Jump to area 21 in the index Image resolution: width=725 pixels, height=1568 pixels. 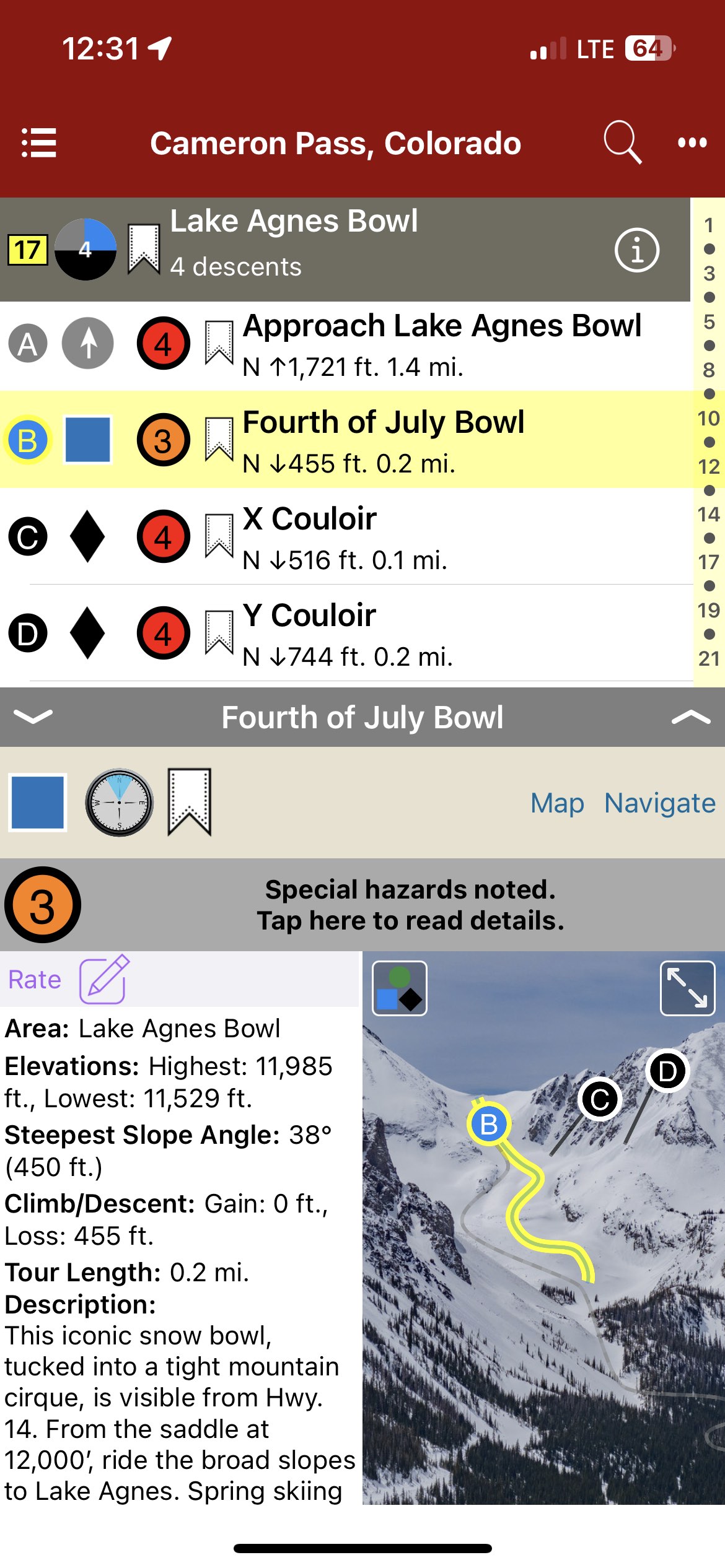[x=709, y=658]
